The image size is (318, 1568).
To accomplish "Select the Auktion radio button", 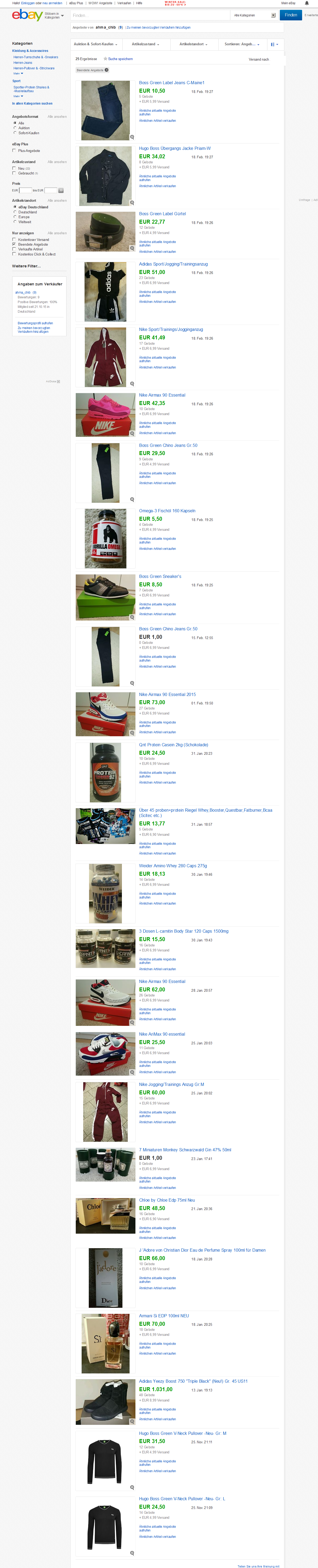I will pos(15,128).
